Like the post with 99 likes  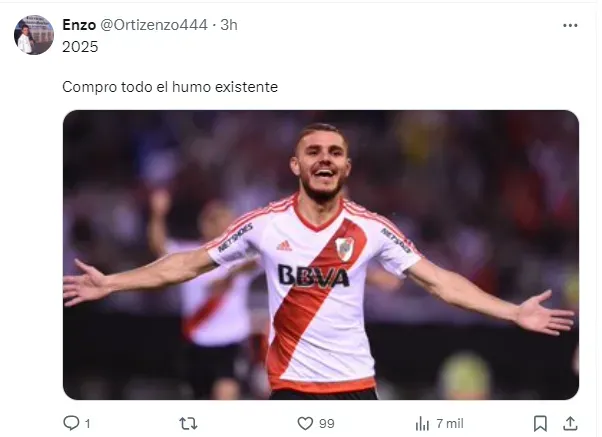click(306, 423)
